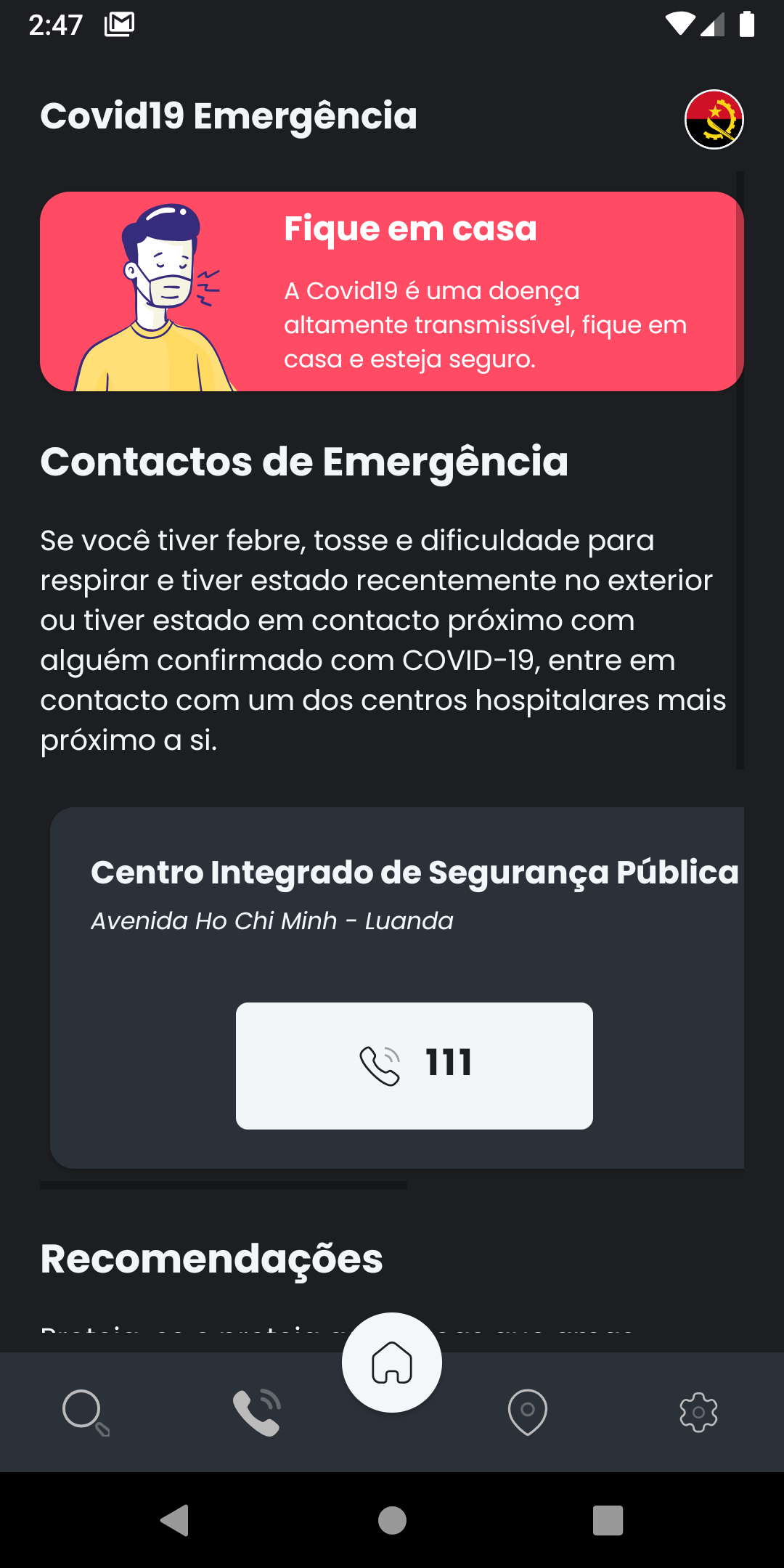This screenshot has width=784, height=1568.
Task: Call the 111 emergency number
Action: (x=415, y=1065)
